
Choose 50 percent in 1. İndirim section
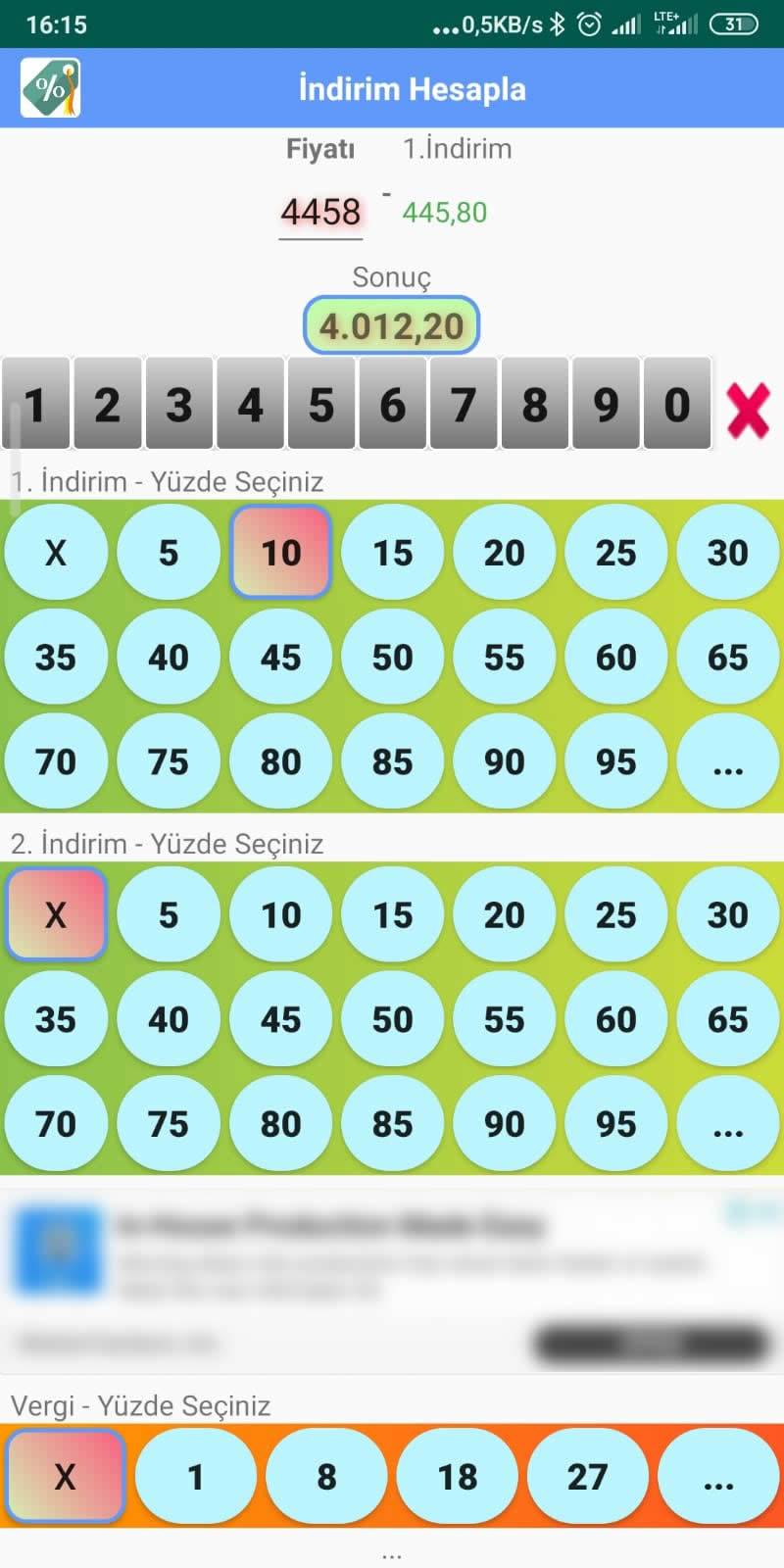coord(392,658)
